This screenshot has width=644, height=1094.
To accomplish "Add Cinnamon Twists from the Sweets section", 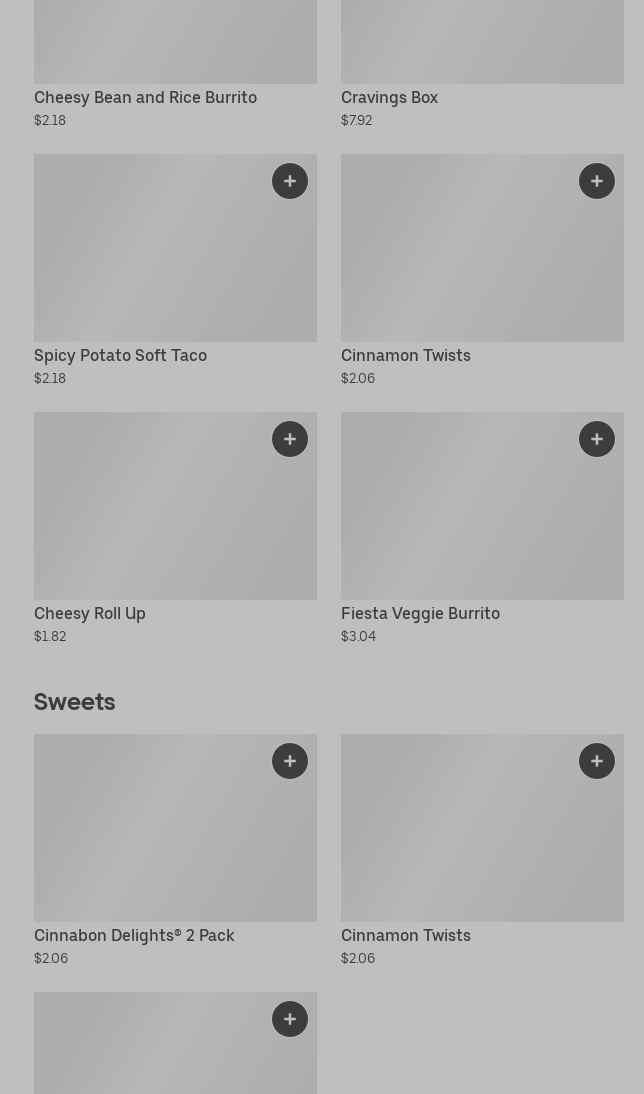I will click(597, 761).
